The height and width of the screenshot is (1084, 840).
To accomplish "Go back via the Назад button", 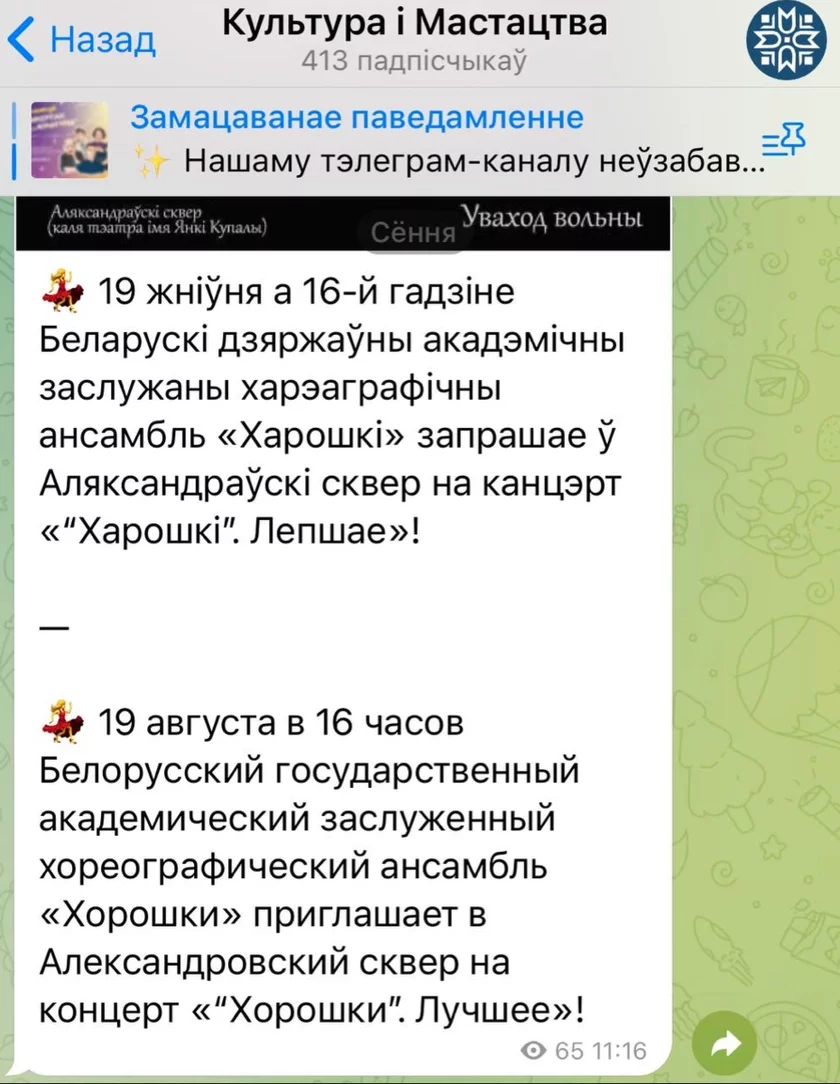I will [x=81, y=39].
